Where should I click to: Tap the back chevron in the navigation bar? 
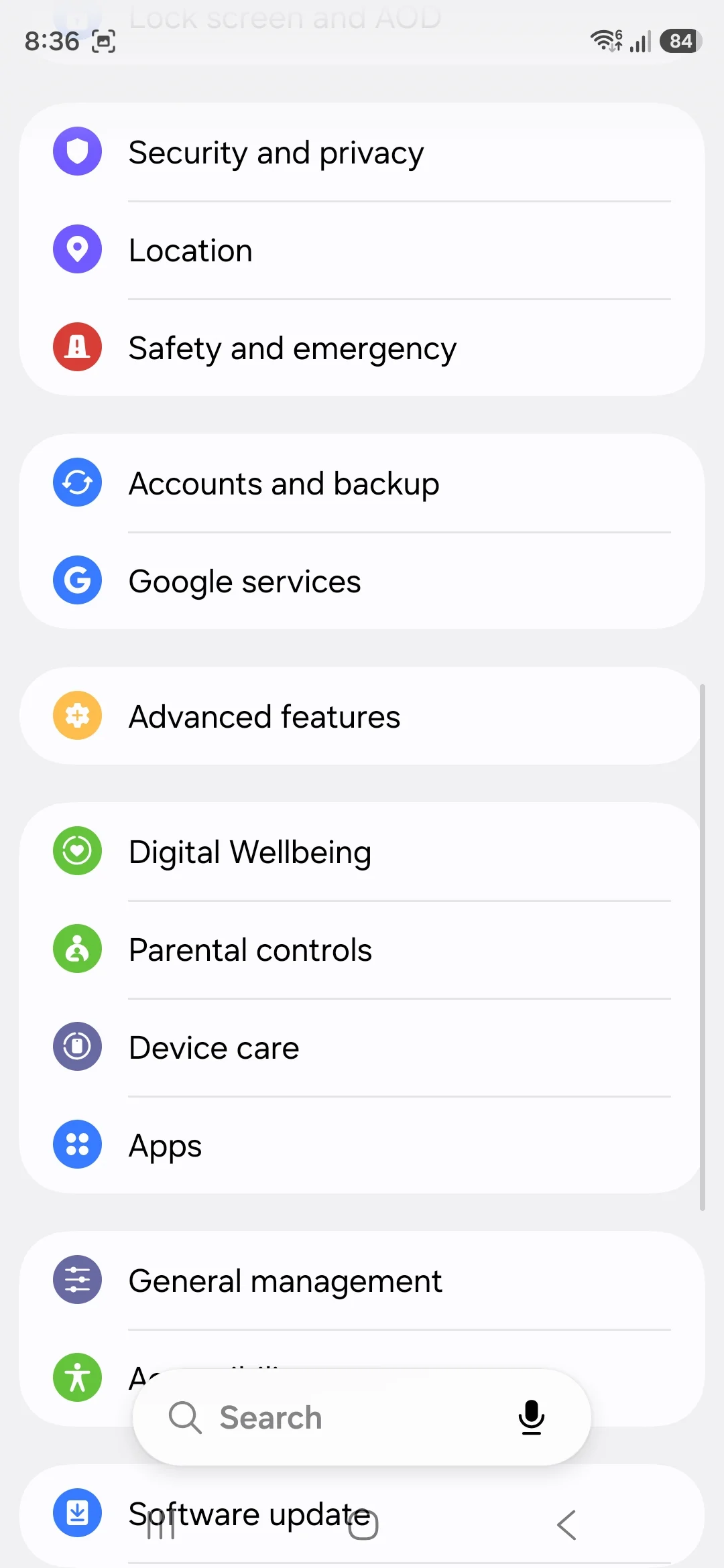coord(565,1524)
